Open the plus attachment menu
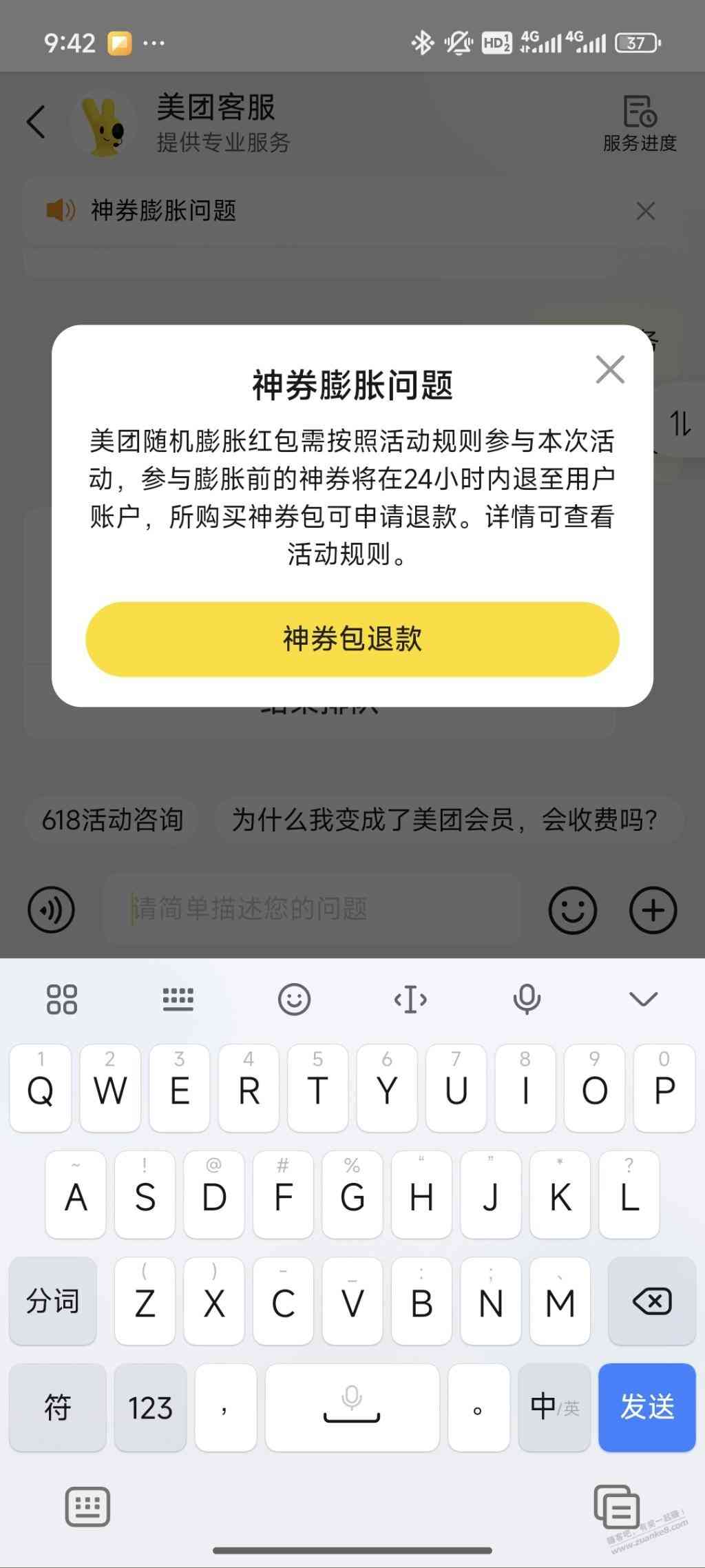This screenshot has height=1568, width=705. pyautogui.click(x=653, y=910)
